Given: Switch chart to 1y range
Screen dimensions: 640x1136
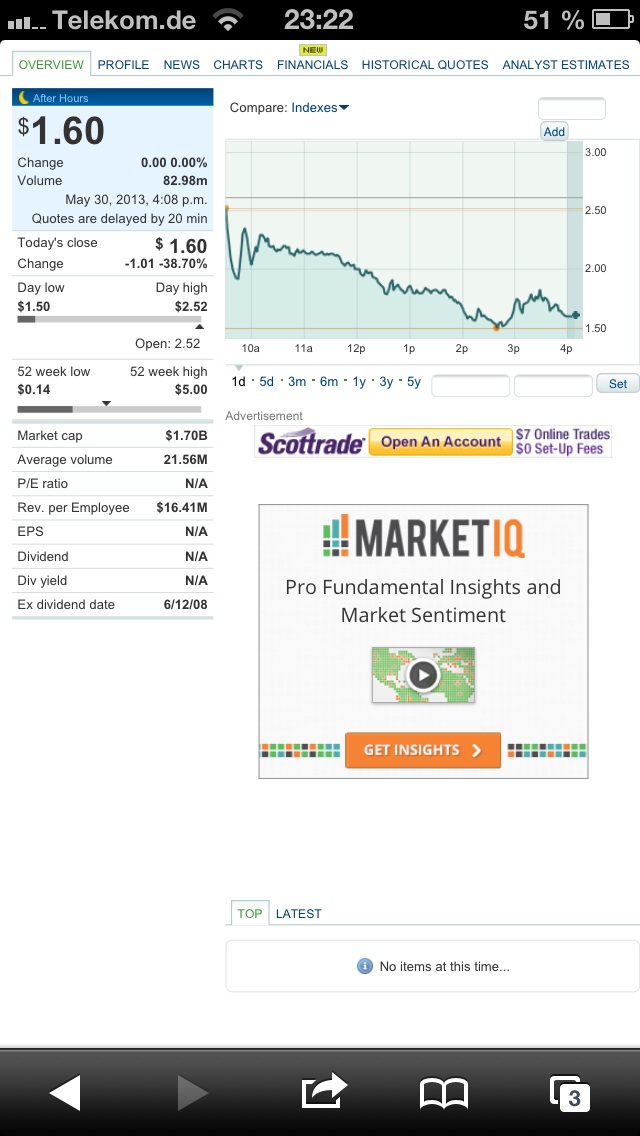Looking at the screenshot, I should tap(359, 382).
